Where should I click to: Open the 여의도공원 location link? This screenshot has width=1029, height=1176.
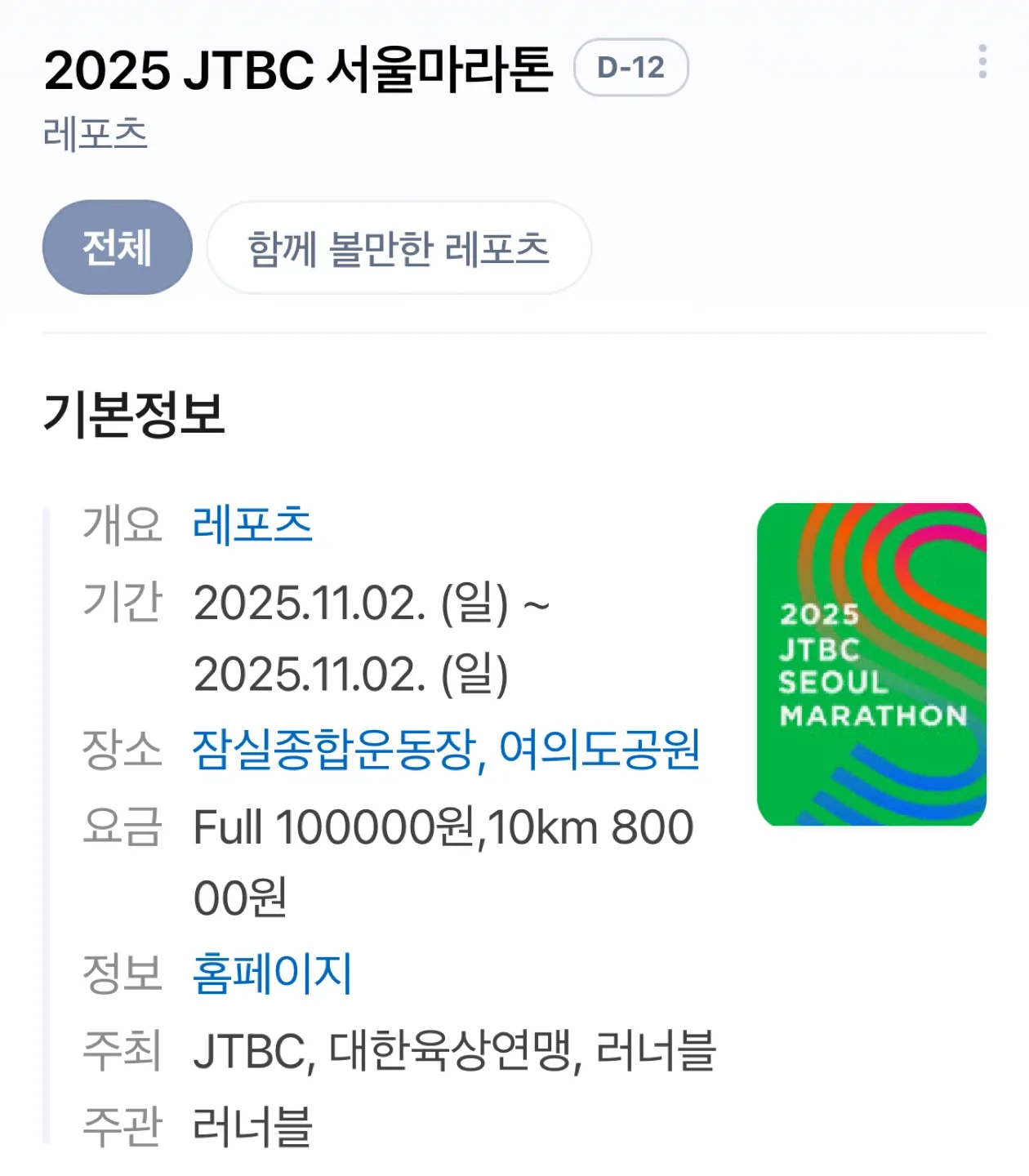(599, 750)
